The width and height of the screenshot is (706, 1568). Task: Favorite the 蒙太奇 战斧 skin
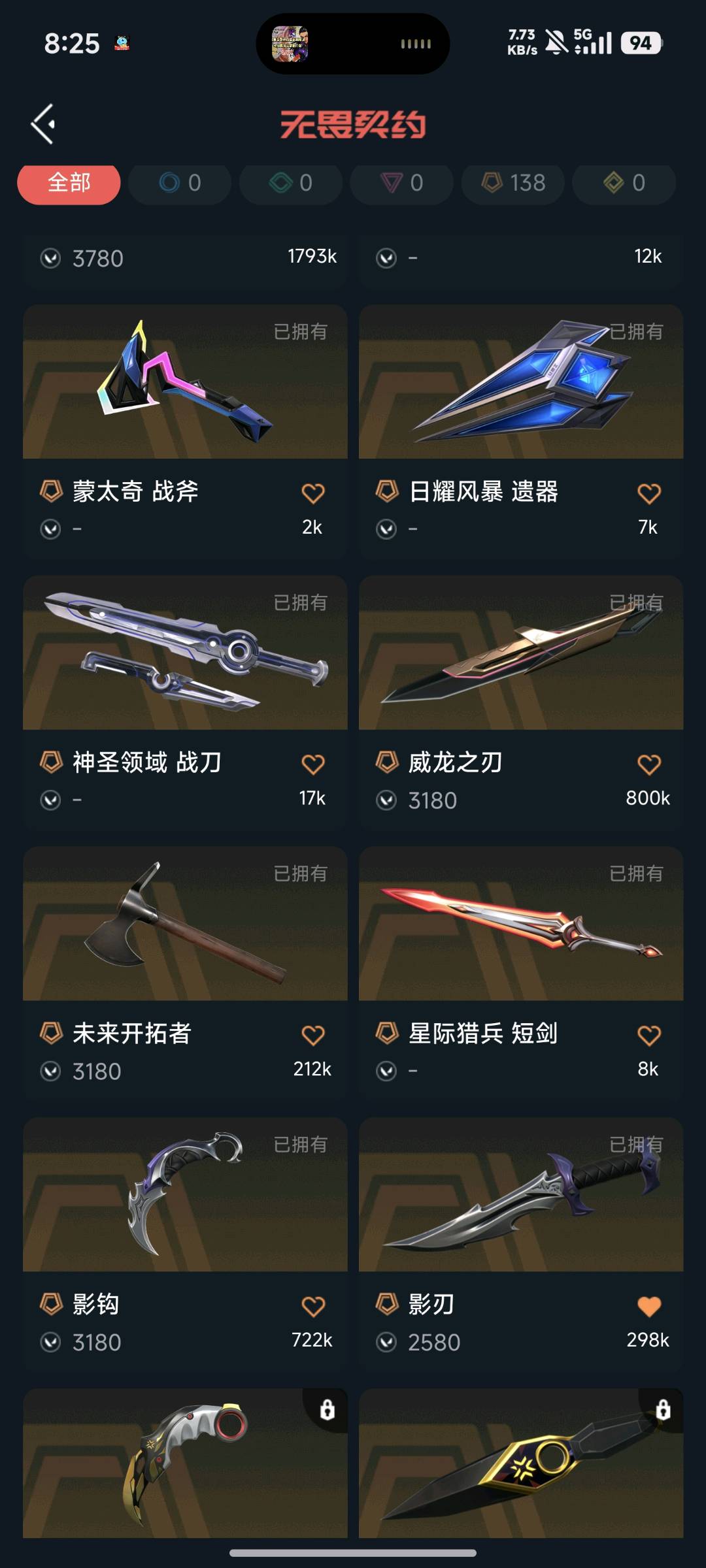313,493
